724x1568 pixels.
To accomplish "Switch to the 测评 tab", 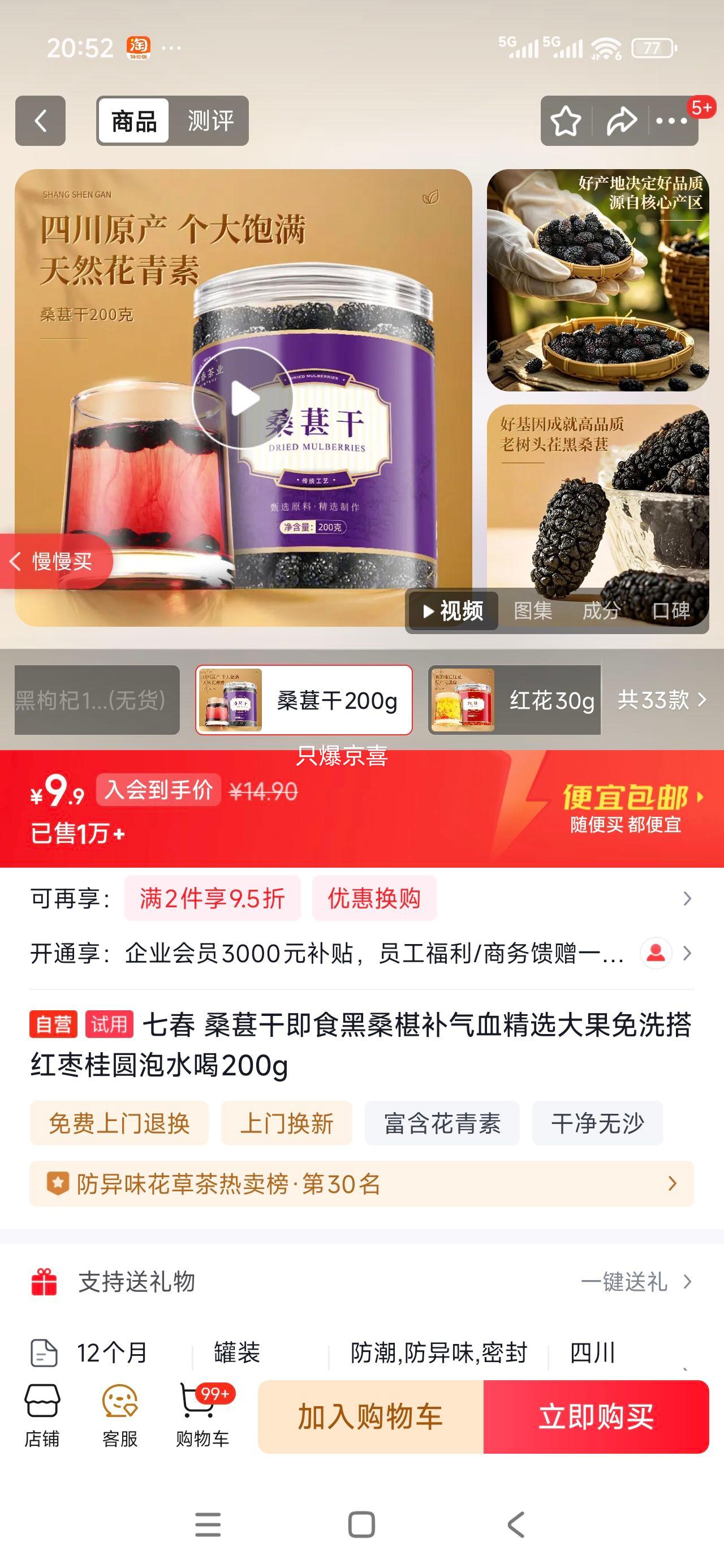I will [208, 121].
